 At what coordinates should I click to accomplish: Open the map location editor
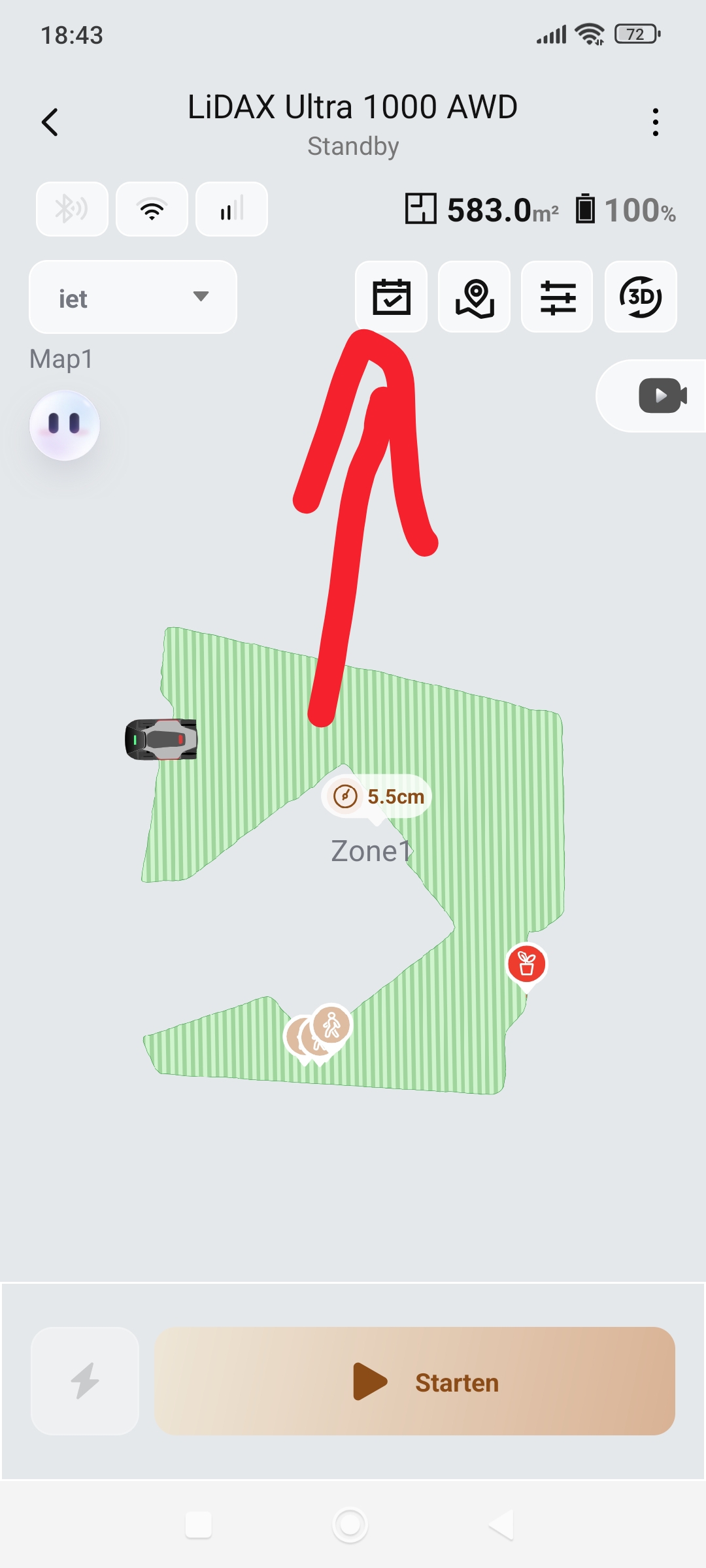pos(474,297)
